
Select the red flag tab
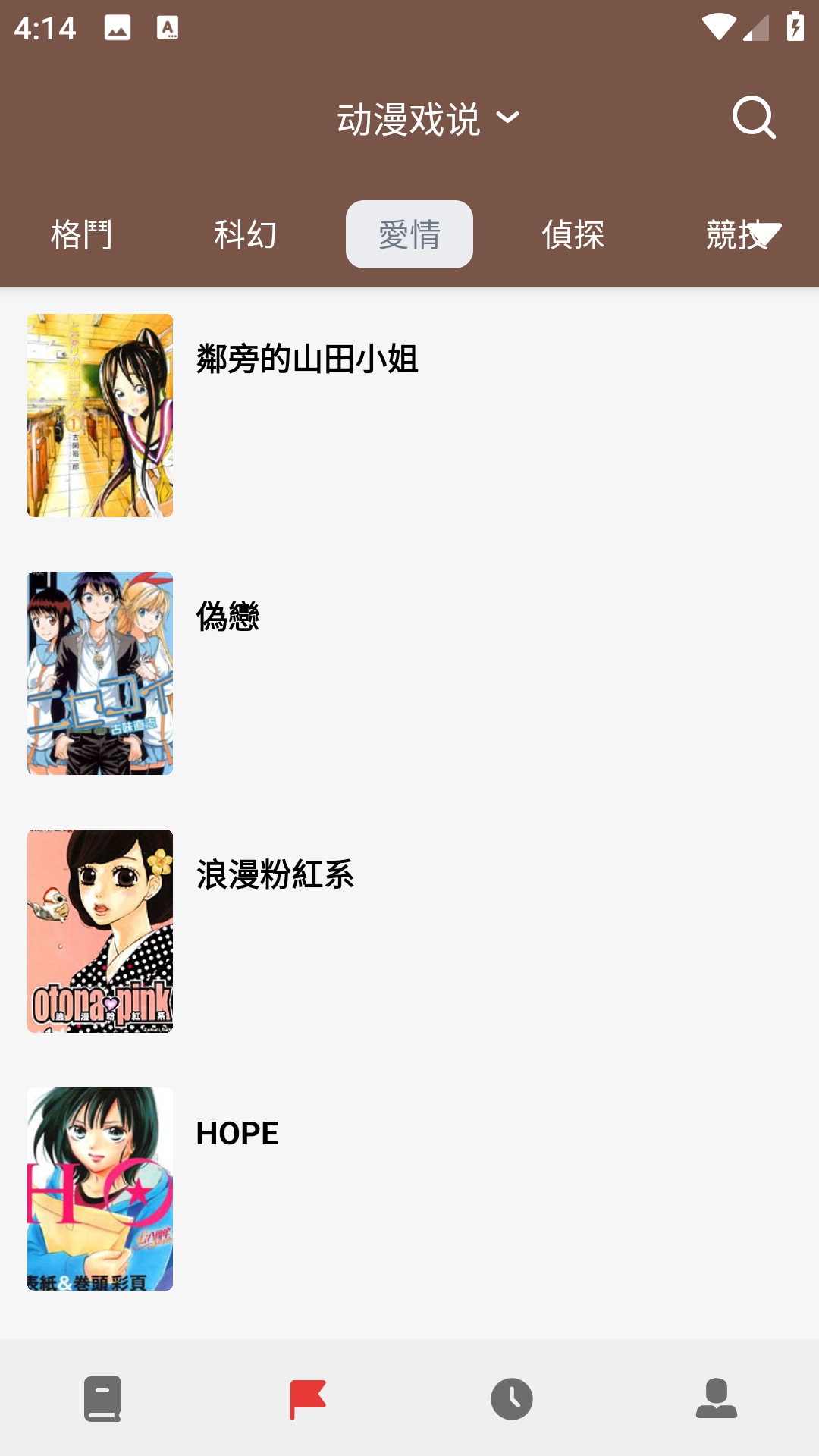click(x=307, y=1398)
